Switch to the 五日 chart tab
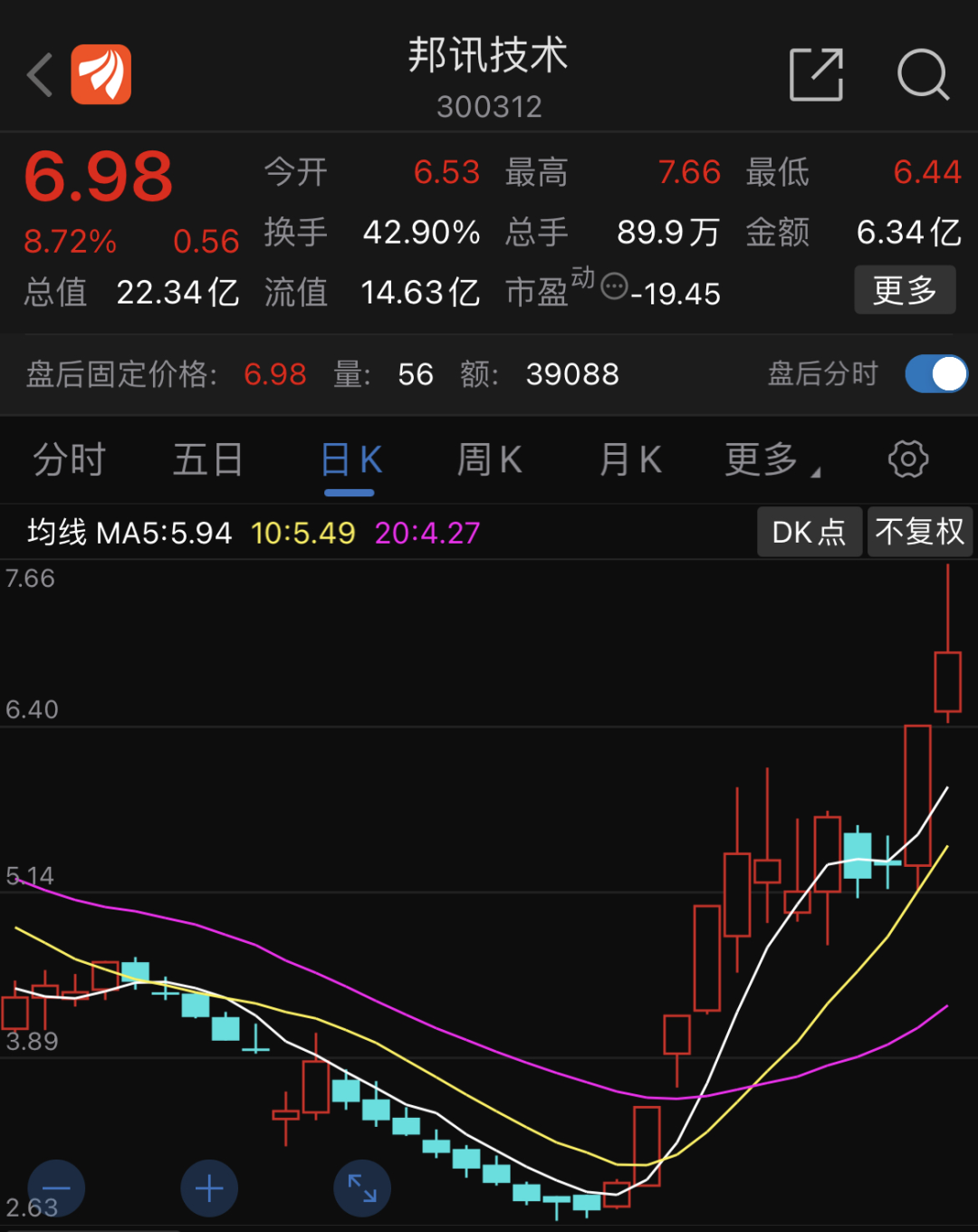 [208, 459]
